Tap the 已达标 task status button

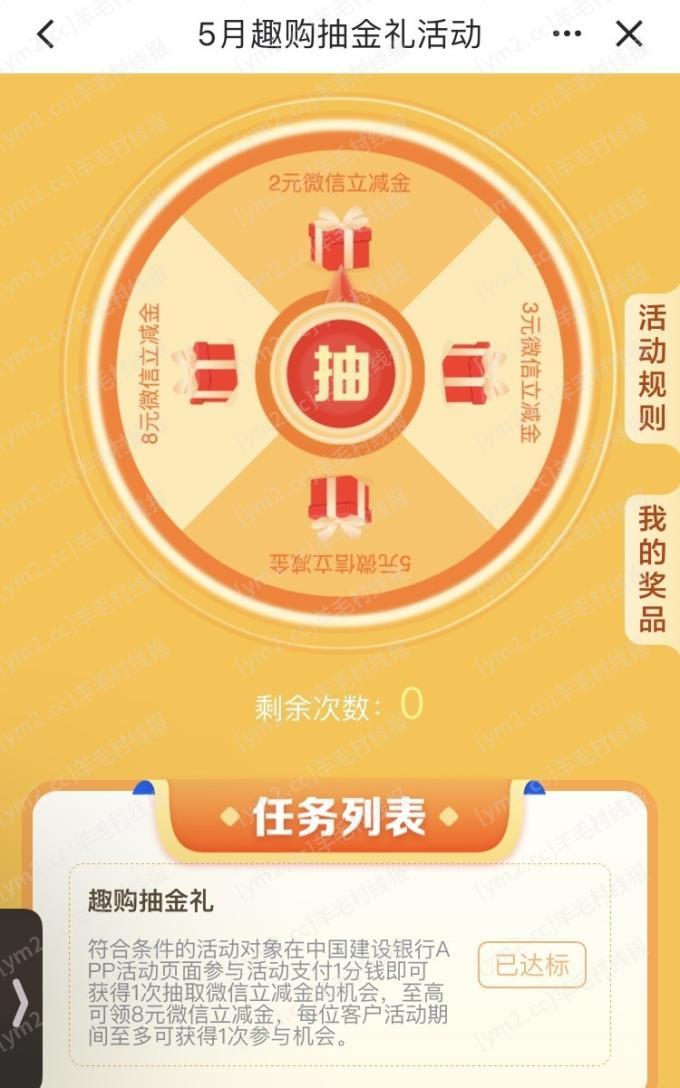click(531, 965)
